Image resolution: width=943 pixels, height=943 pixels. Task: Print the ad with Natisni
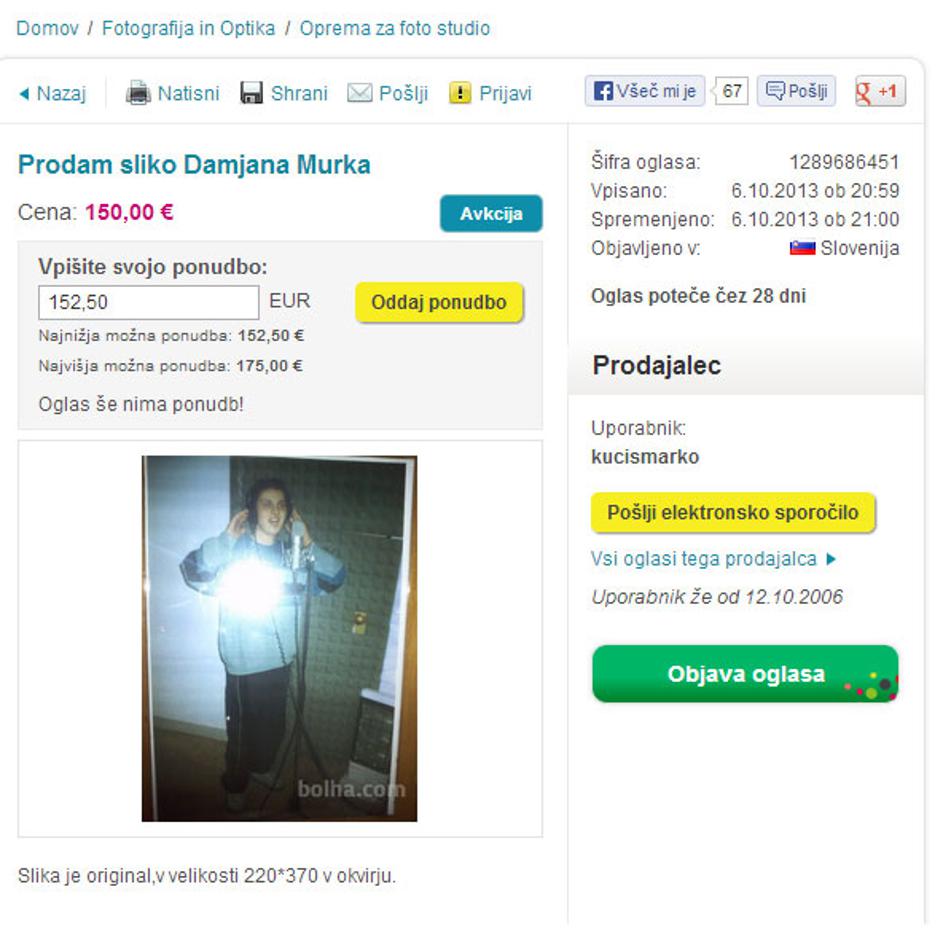coord(172,94)
